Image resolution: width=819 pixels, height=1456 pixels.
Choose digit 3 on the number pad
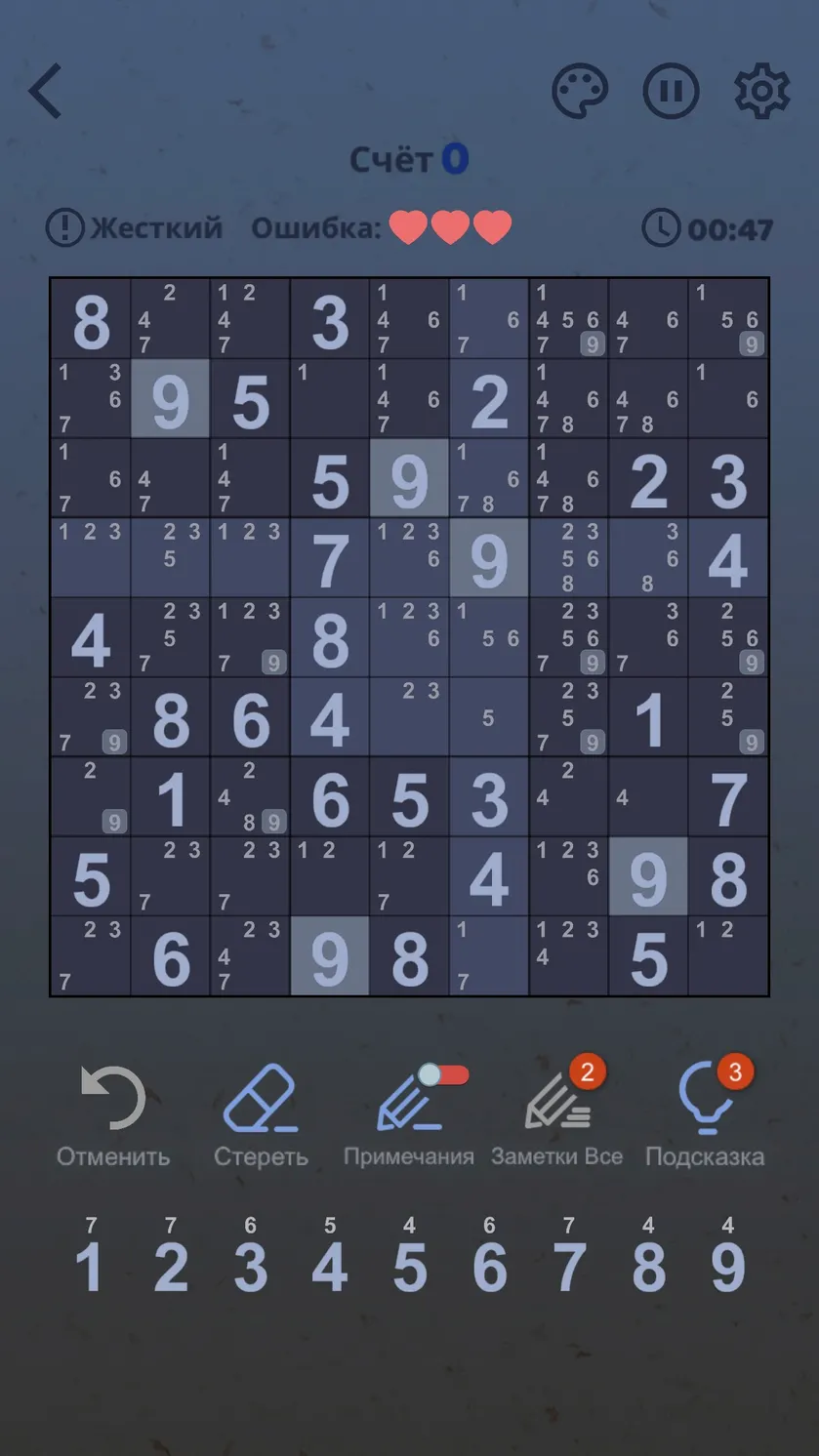pos(250,1255)
